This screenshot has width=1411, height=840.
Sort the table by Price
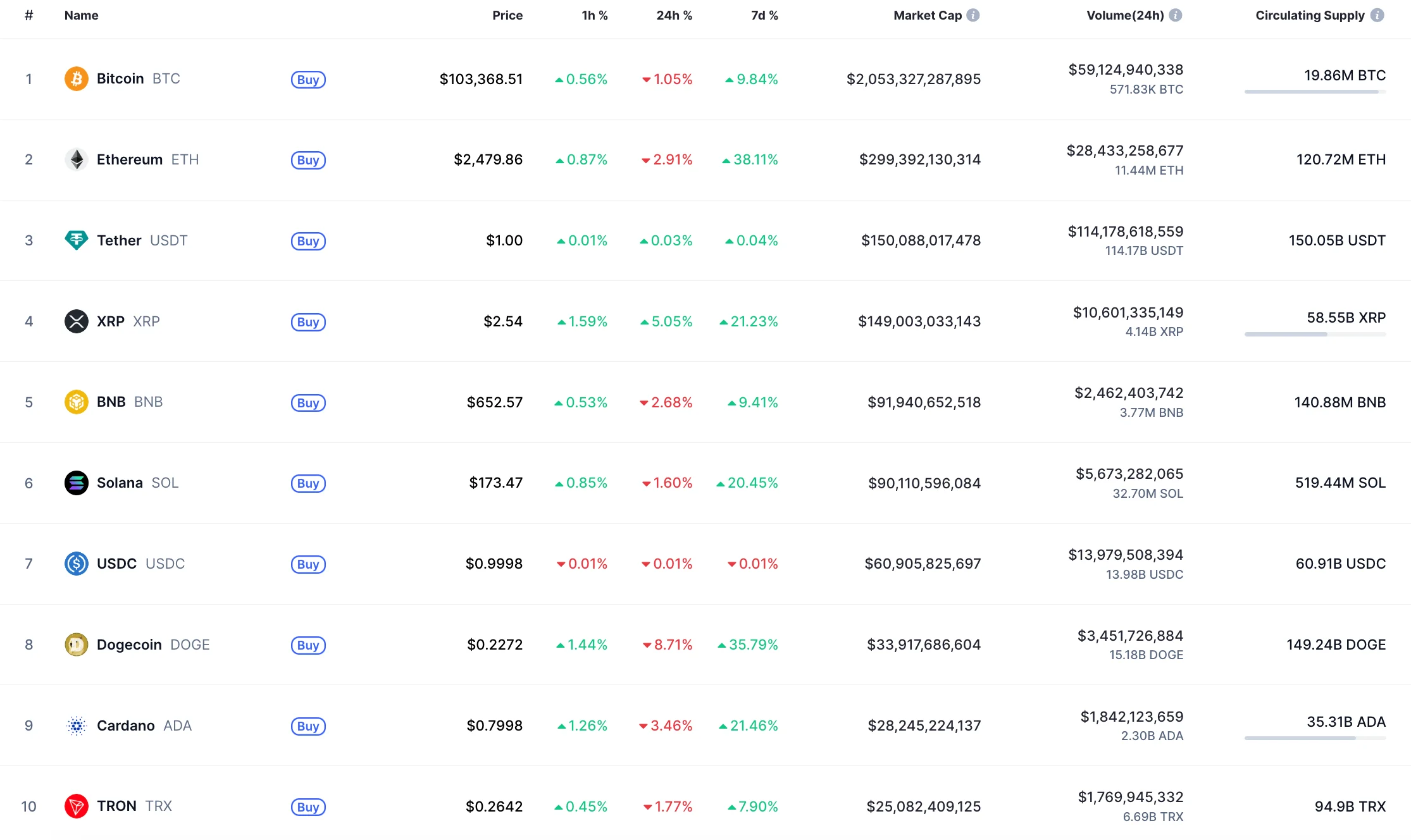tap(507, 15)
